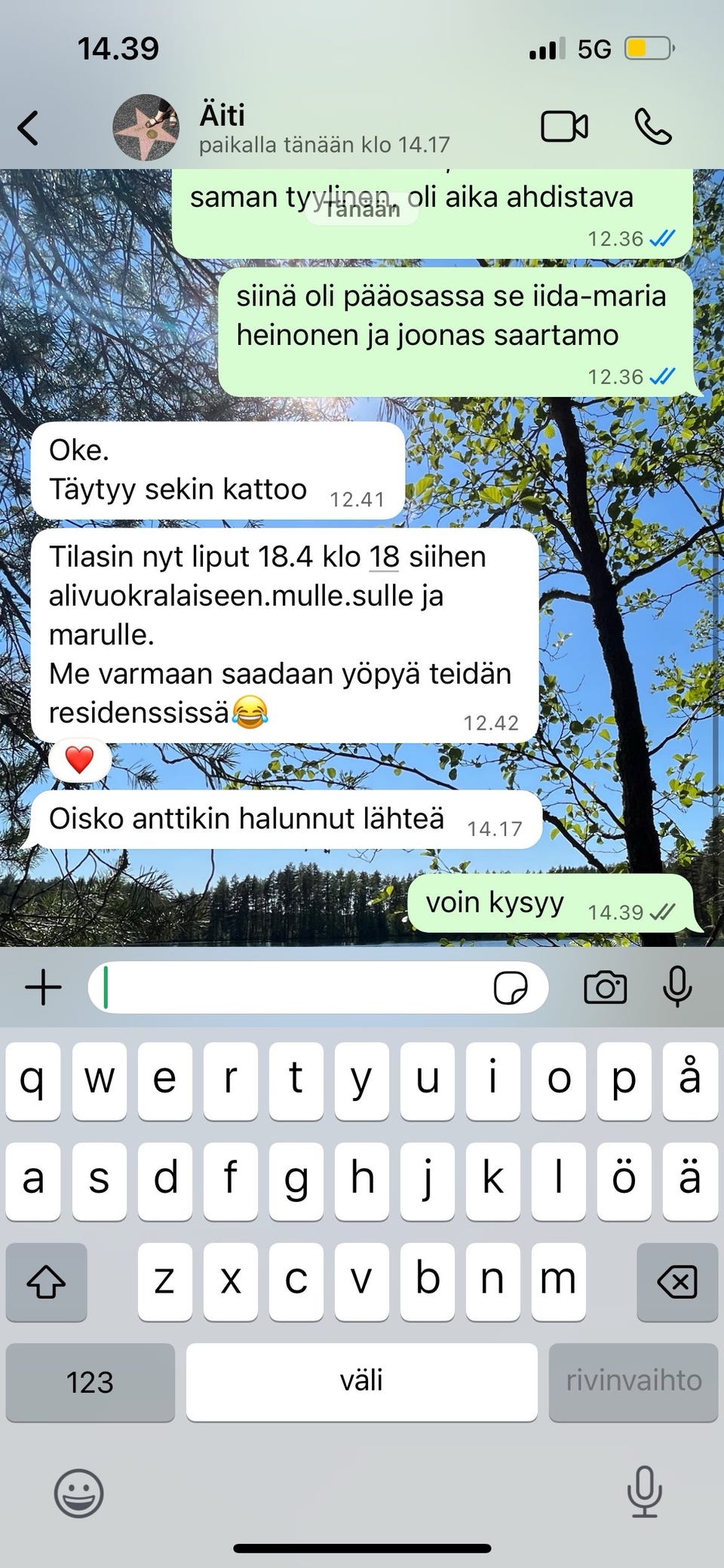Start a video call with Äiti

point(566,126)
